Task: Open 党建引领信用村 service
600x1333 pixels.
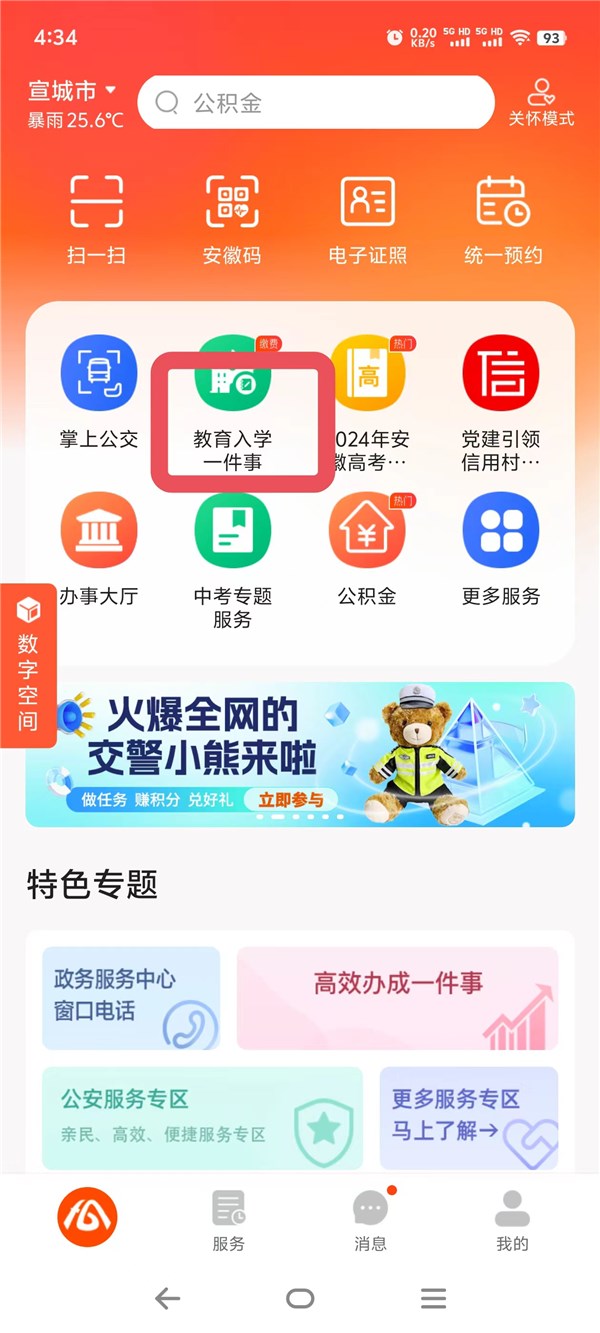Action: pos(501,392)
